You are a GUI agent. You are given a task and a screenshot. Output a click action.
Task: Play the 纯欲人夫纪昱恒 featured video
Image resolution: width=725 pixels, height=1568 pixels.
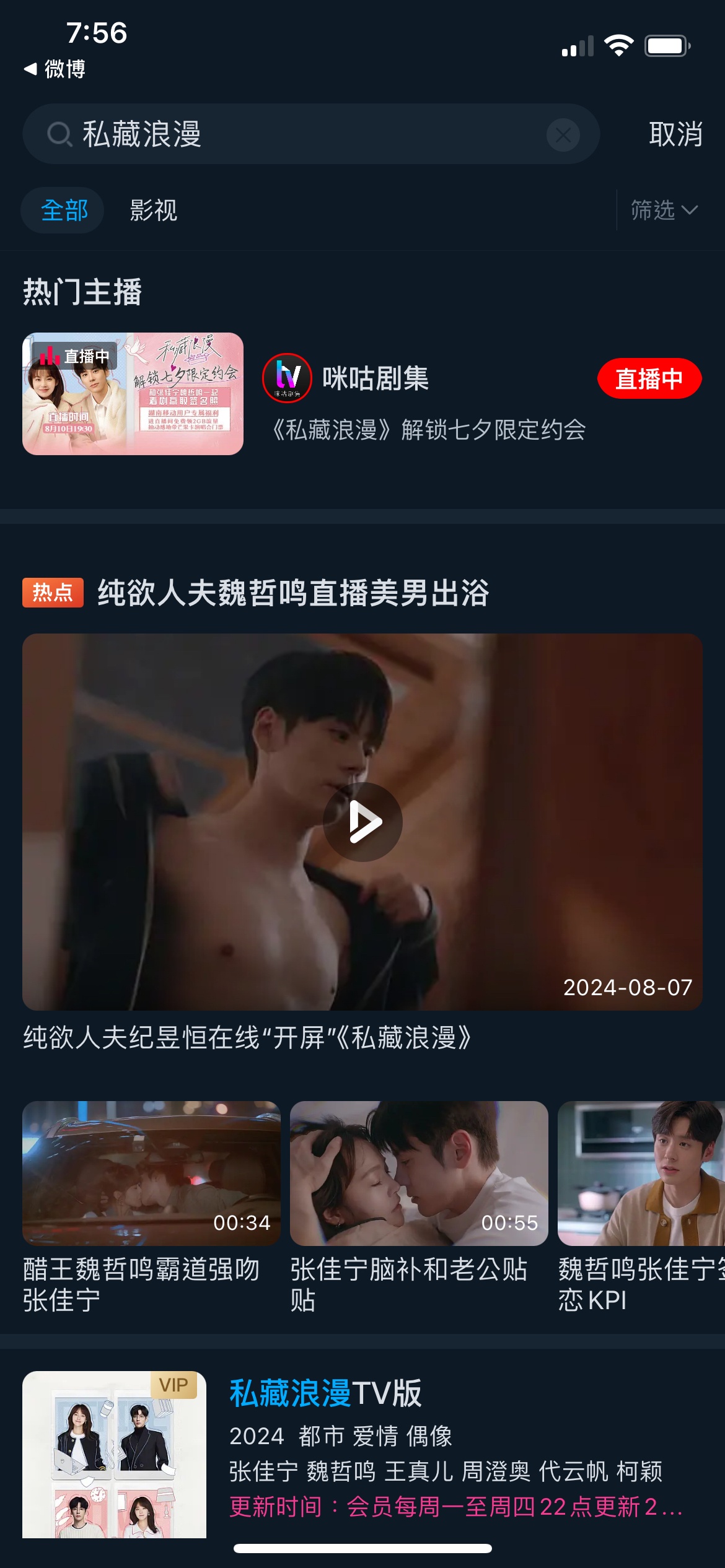coord(362,822)
